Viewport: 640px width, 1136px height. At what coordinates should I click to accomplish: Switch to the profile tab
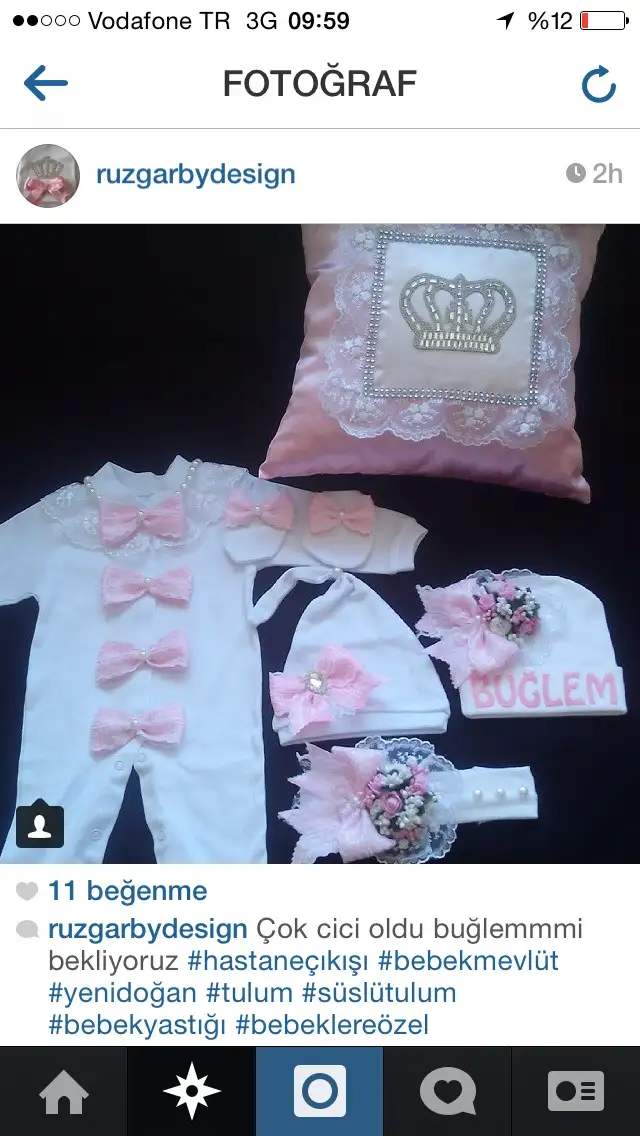click(x=576, y=1092)
